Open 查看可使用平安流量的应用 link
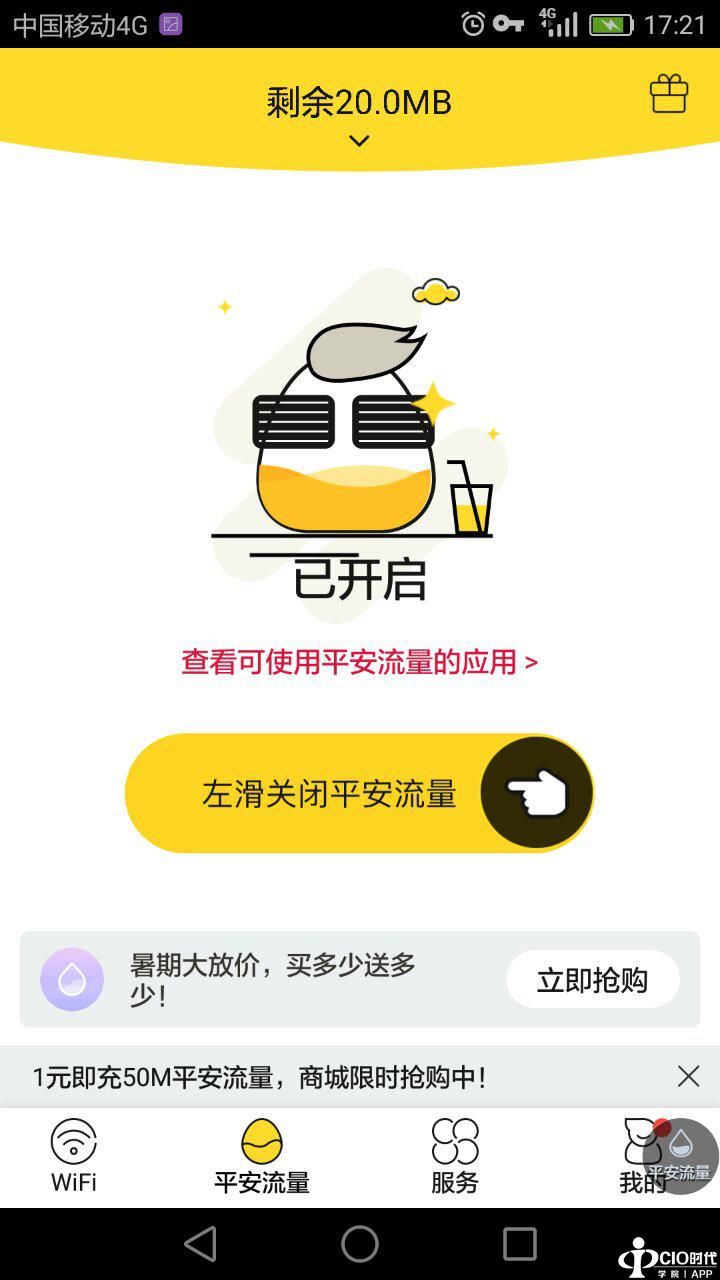 pyautogui.click(x=359, y=662)
